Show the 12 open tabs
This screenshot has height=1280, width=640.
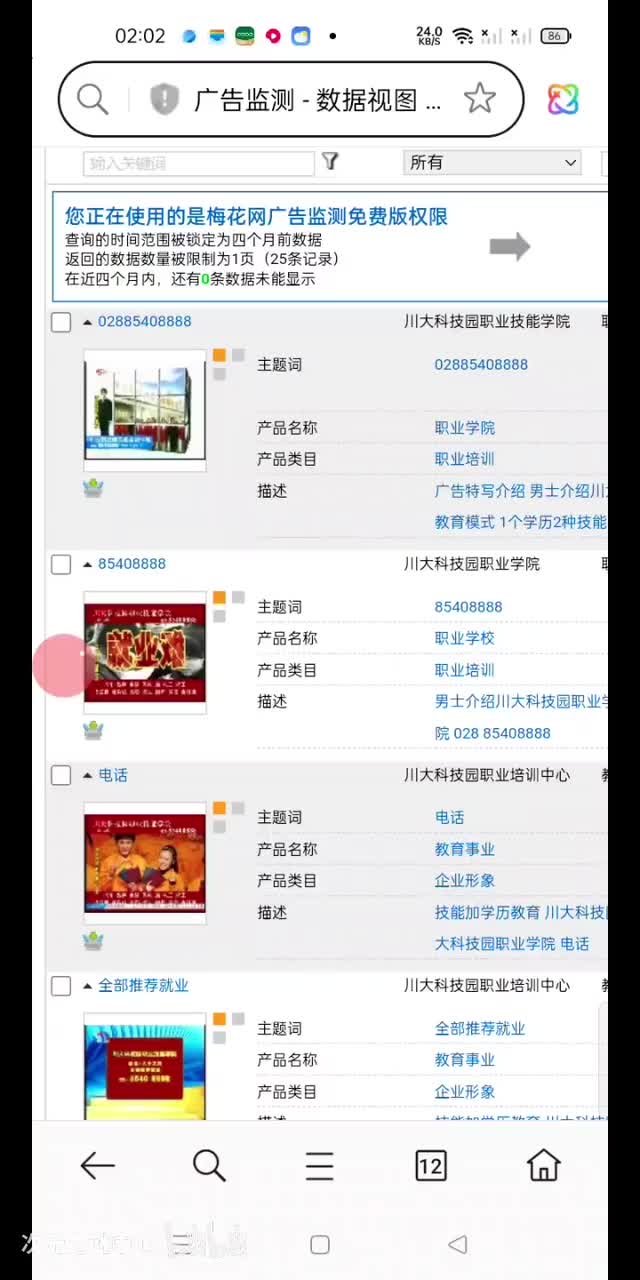(430, 1165)
